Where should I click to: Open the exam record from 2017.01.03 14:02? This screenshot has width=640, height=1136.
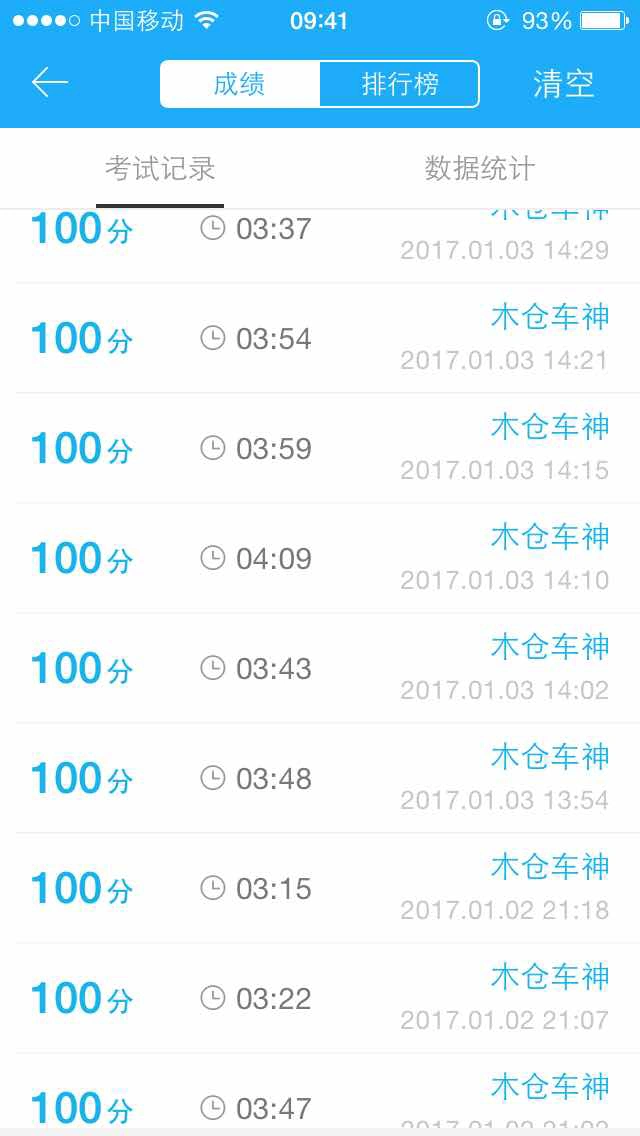(320, 668)
